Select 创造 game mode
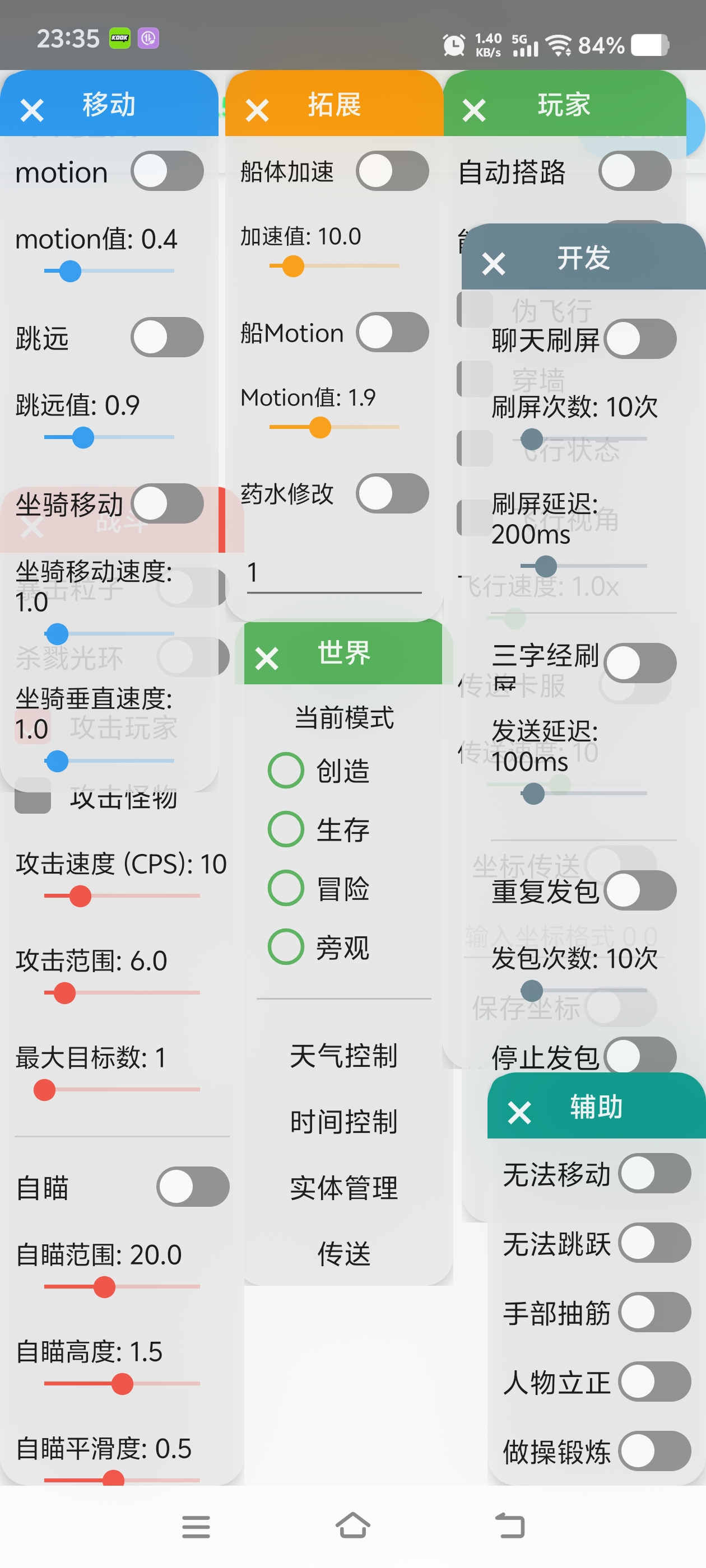The height and width of the screenshot is (1568, 706). (x=286, y=770)
